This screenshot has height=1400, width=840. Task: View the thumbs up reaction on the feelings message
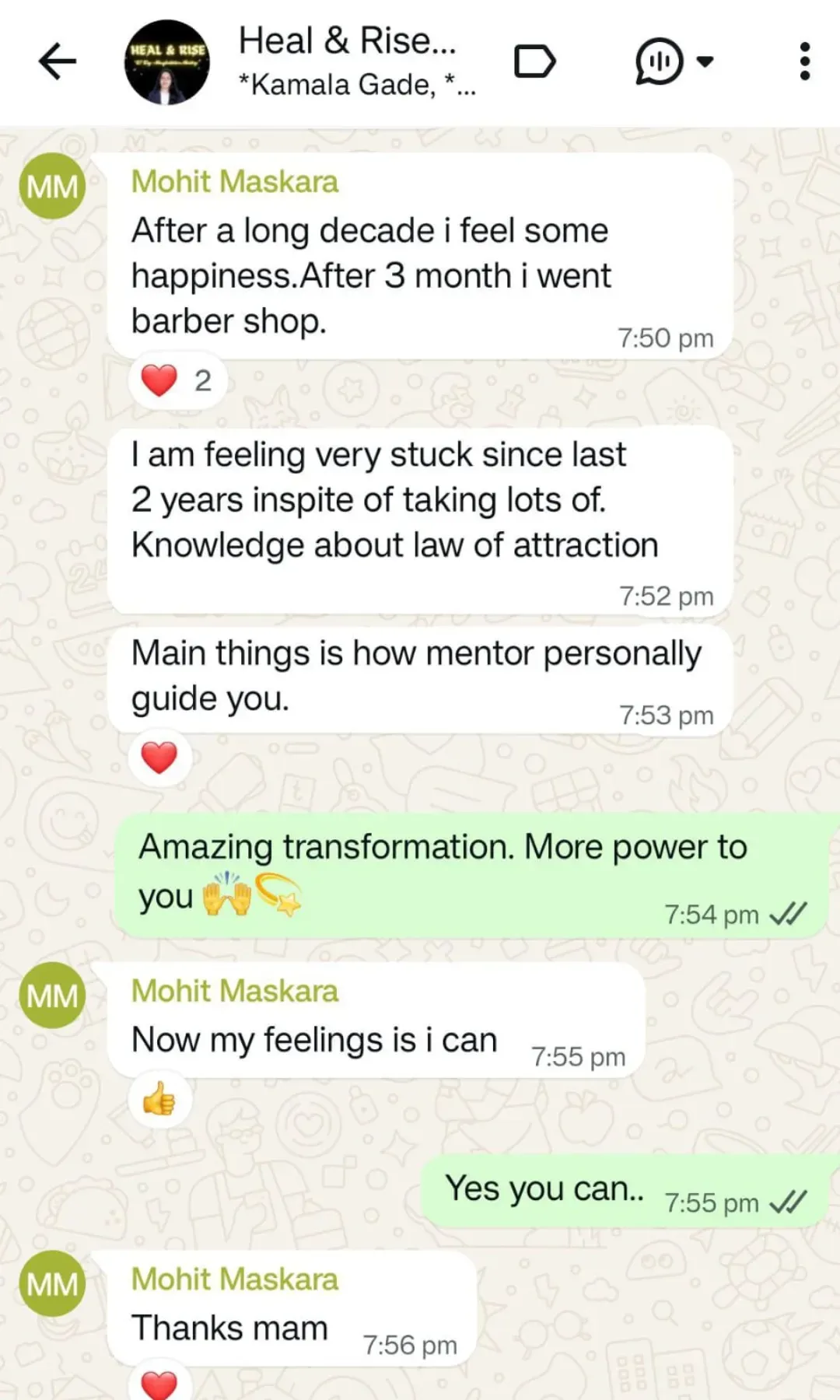159,1099
